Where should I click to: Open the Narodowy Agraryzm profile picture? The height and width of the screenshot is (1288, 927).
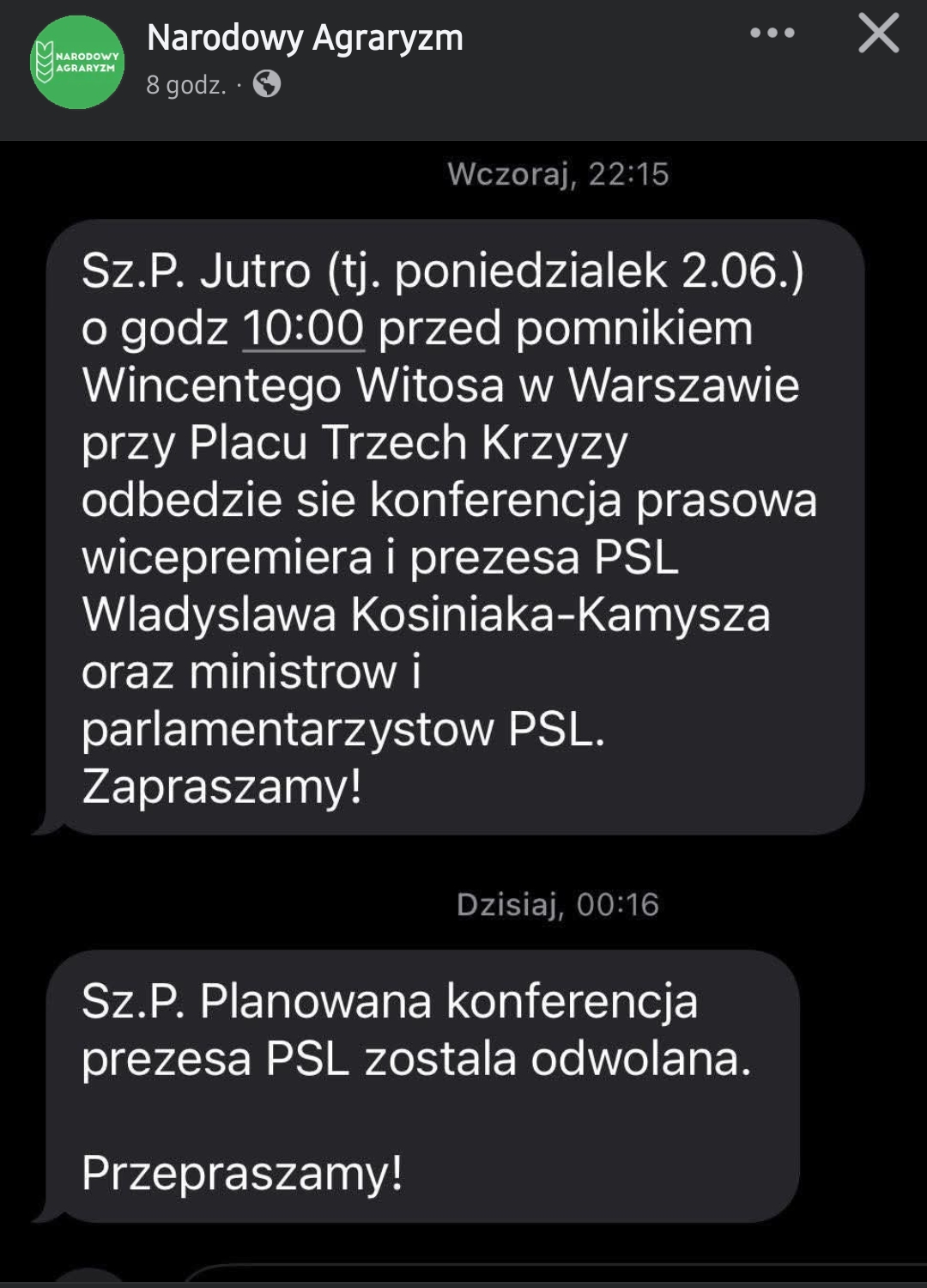coord(77,62)
